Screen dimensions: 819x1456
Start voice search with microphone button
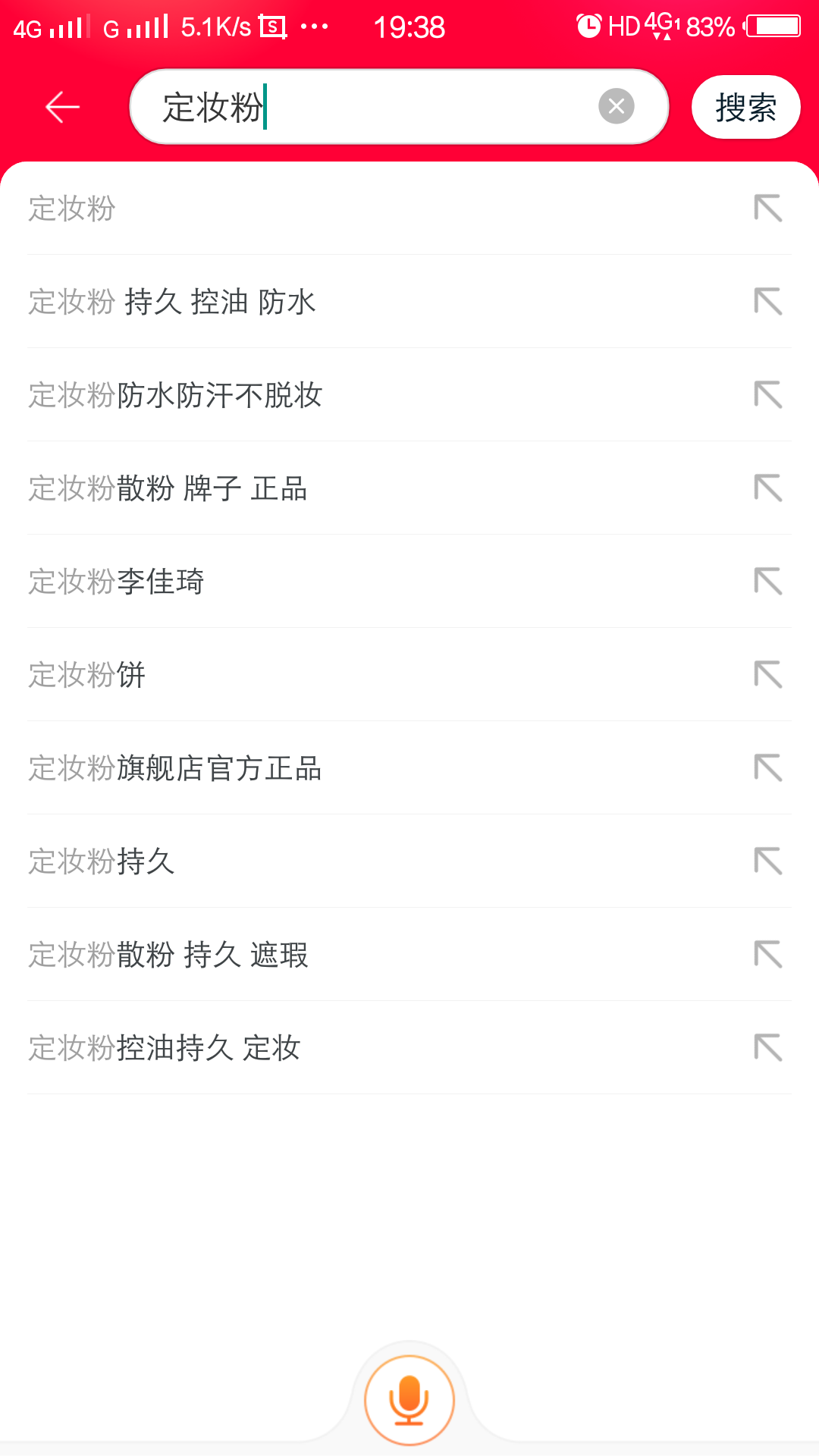[x=409, y=1400]
